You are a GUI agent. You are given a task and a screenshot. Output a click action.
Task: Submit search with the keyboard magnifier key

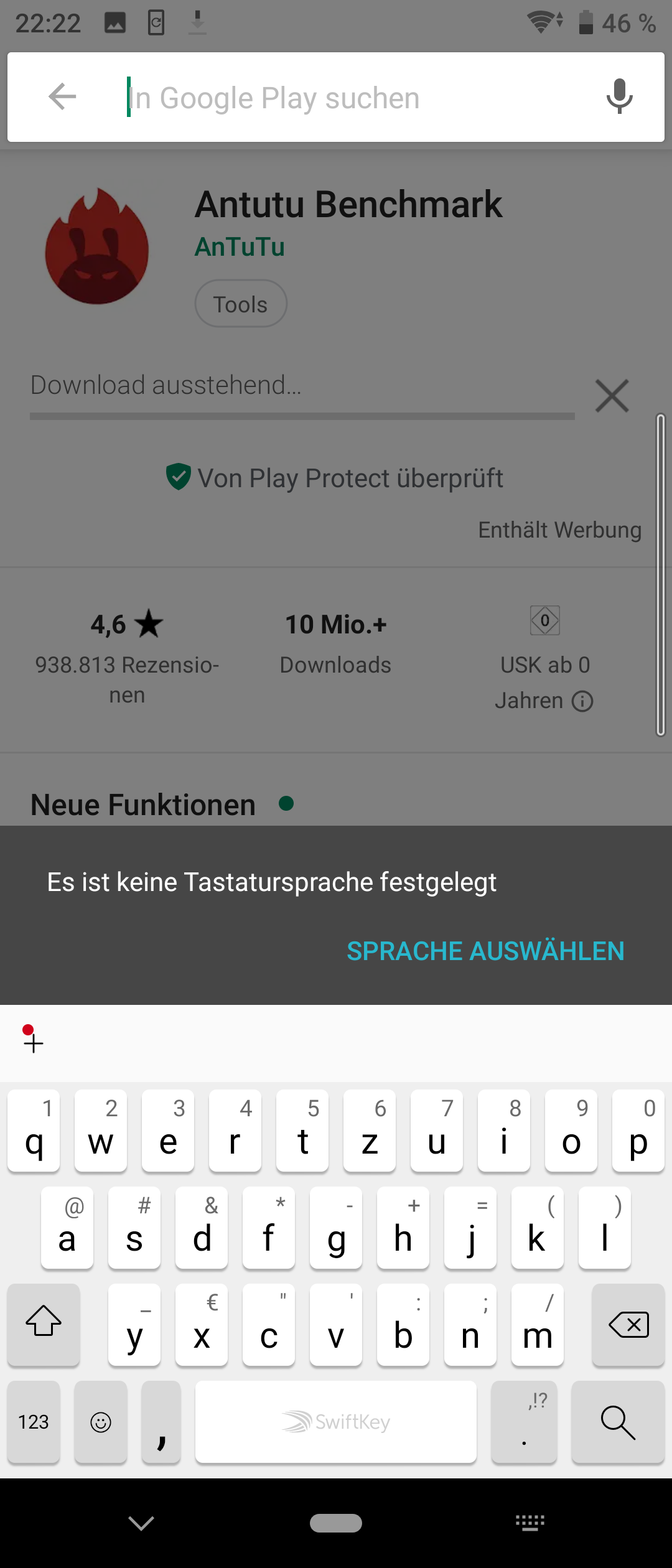[x=617, y=1422]
